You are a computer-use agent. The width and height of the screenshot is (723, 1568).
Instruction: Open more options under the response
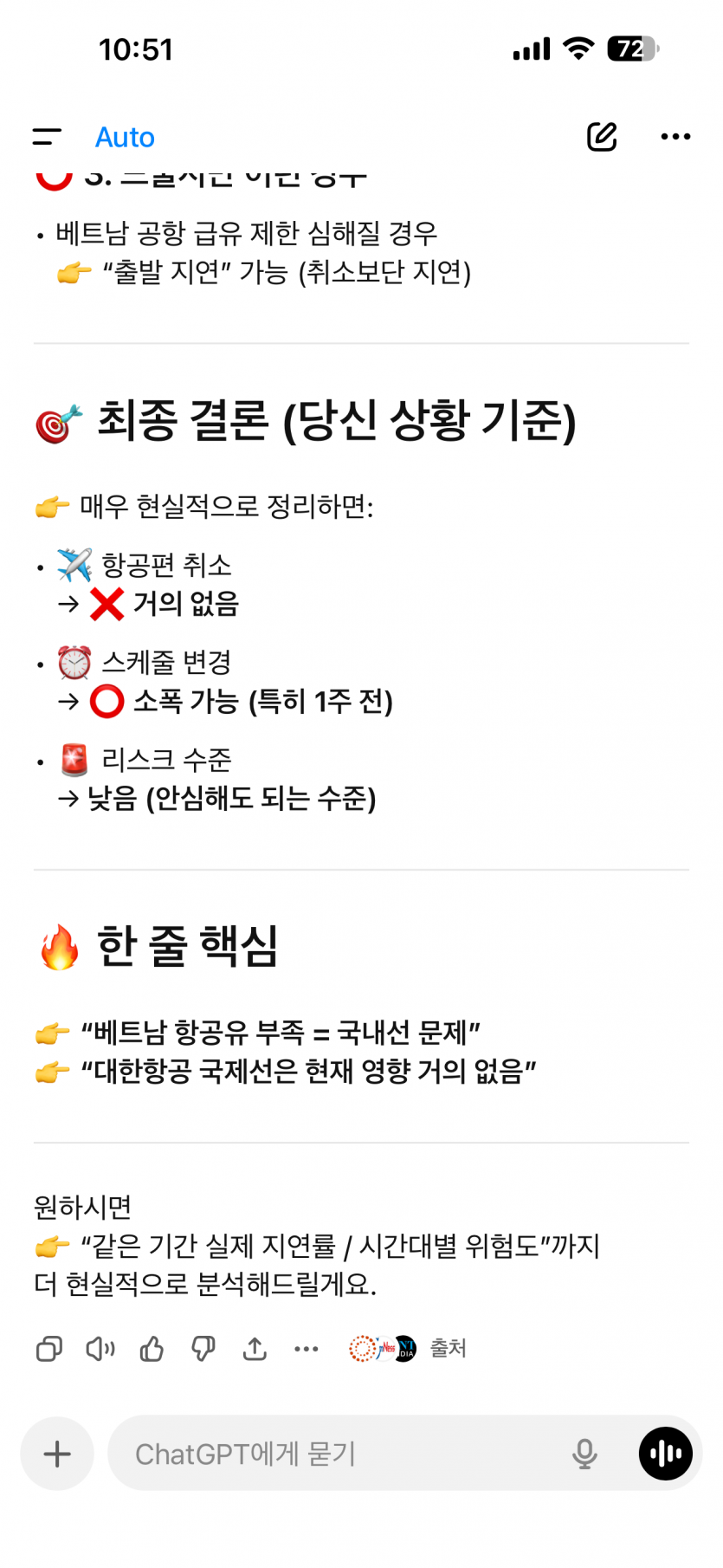coord(306,1349)
